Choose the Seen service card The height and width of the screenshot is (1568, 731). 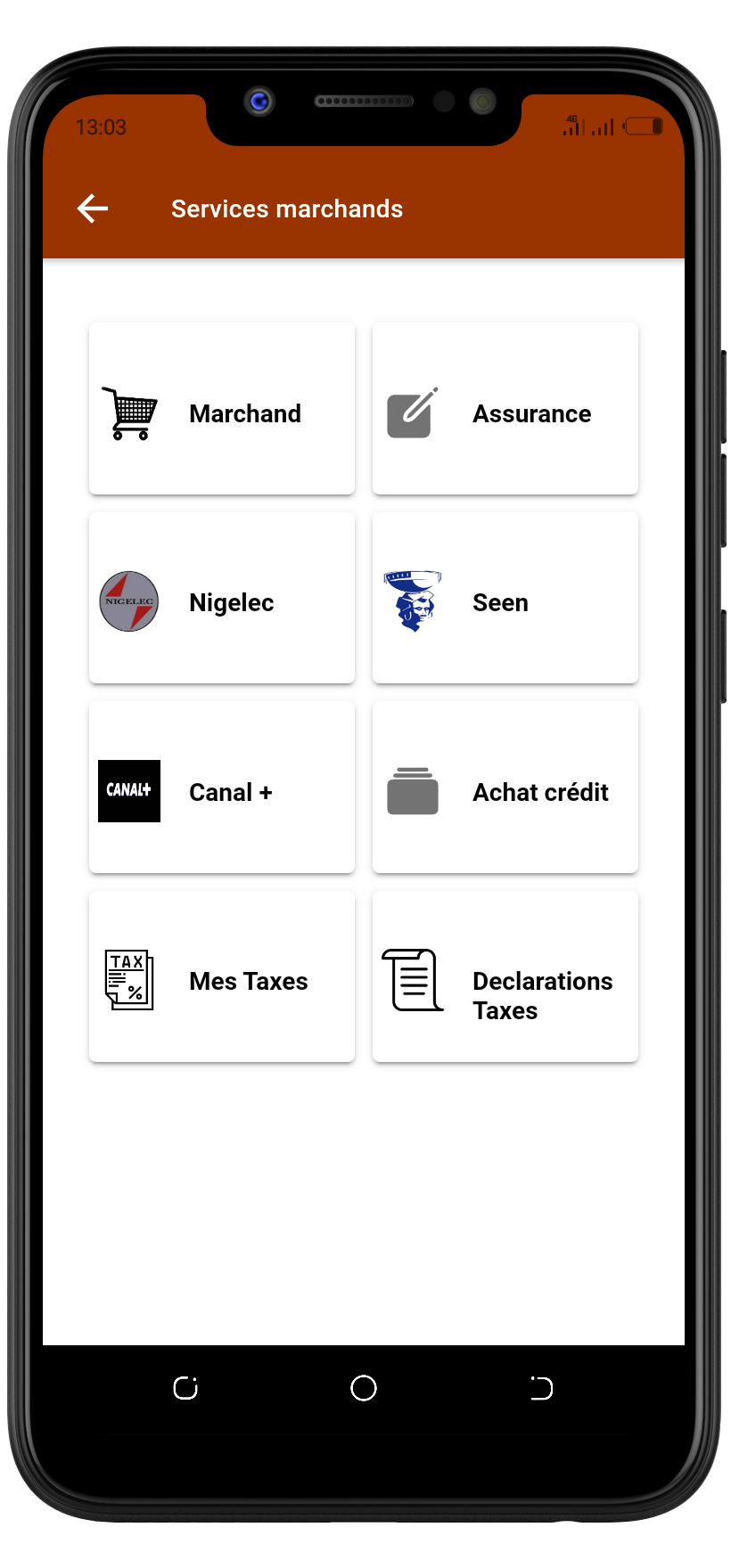[505, 599]
